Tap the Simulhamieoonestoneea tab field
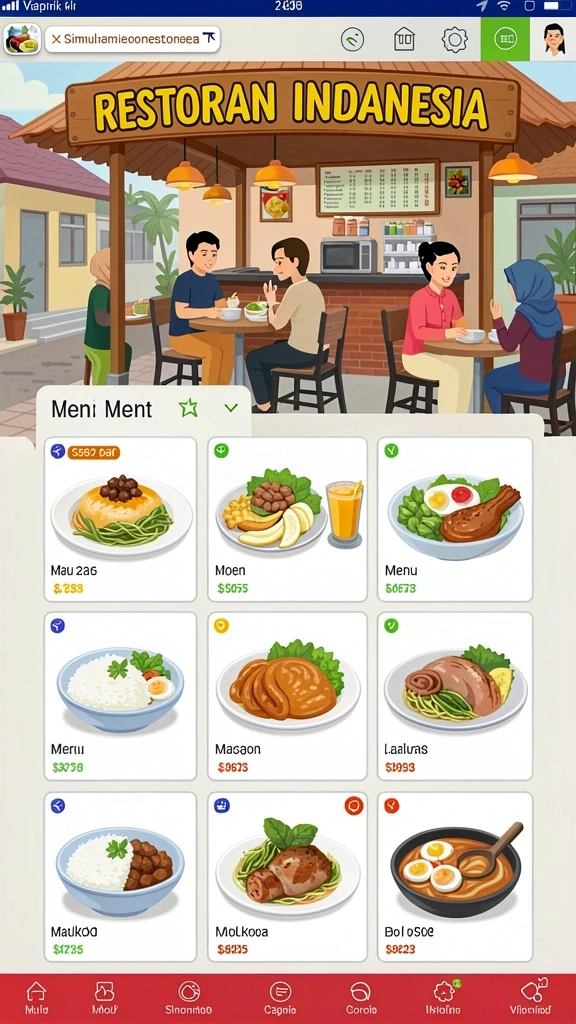The height and width of the screenshot is (1024, 576). click(x=133, y=39)
